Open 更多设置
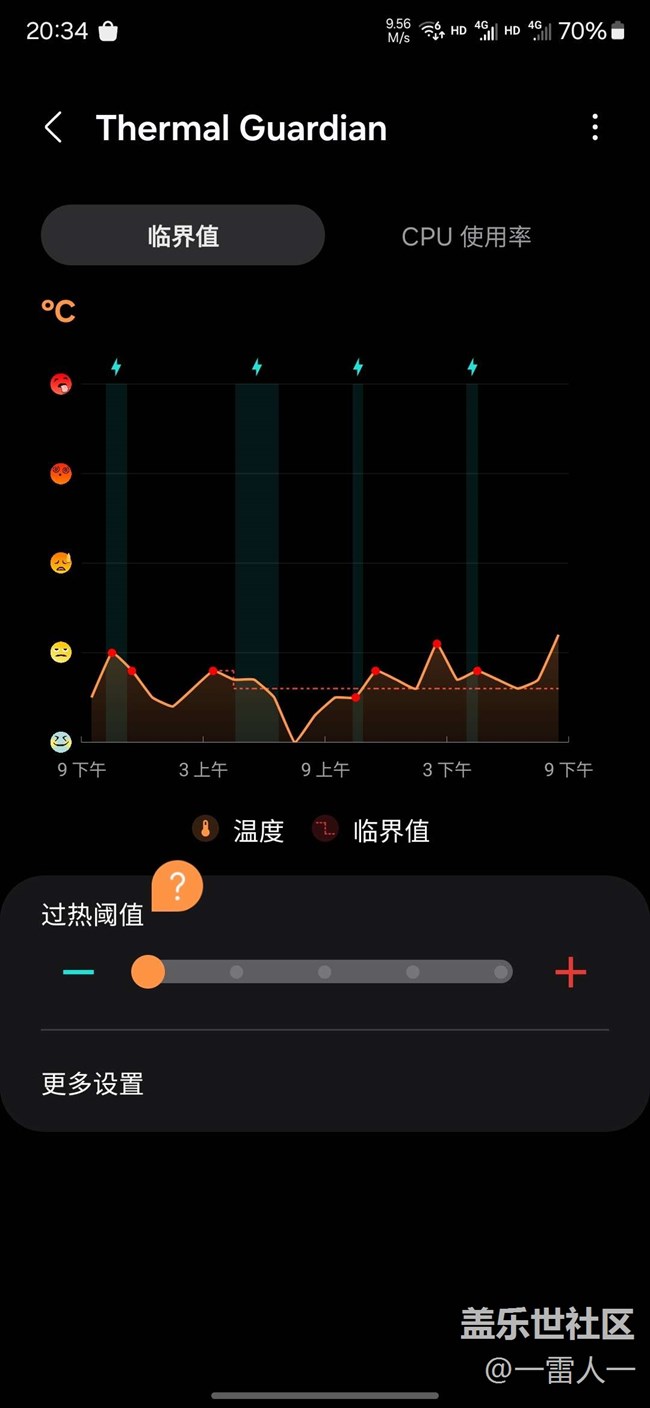This screenshot has height=1408, width=650. click(93, 1084)
